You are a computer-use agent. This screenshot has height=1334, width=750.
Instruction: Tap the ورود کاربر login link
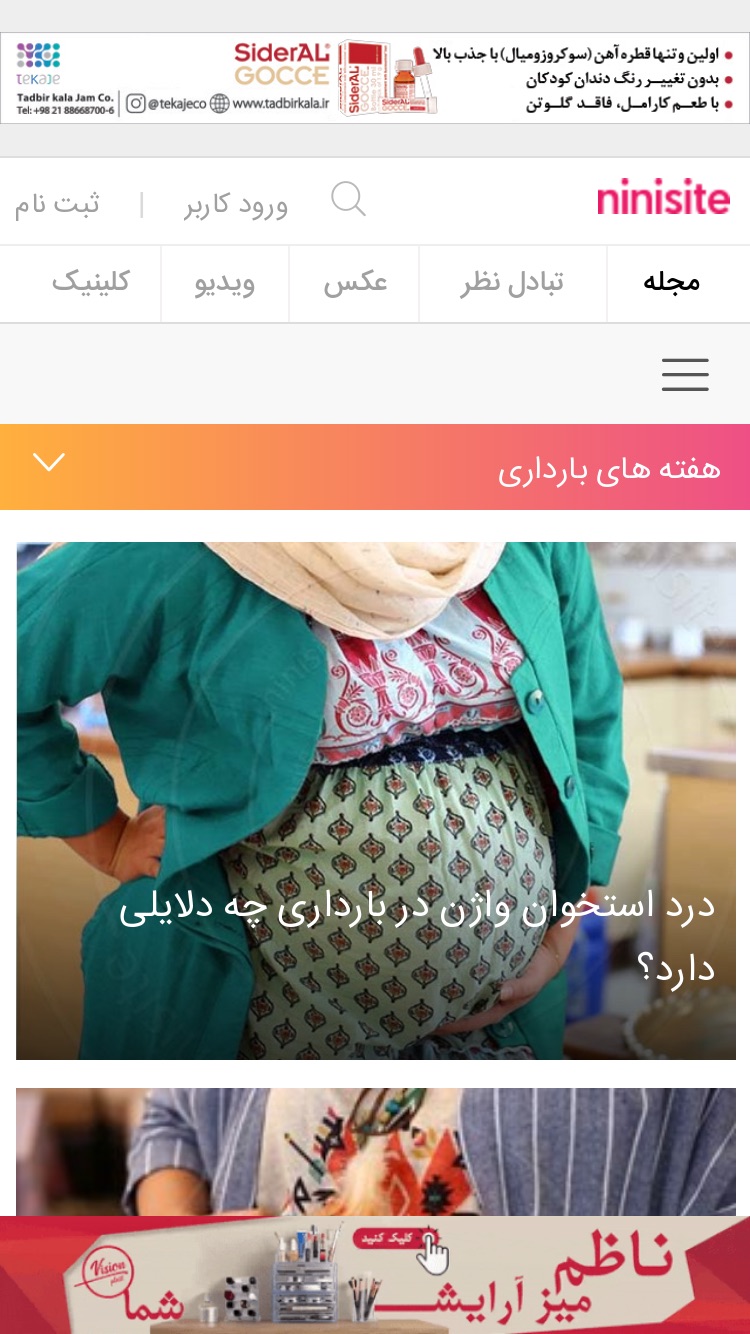[x=236, y=204]
